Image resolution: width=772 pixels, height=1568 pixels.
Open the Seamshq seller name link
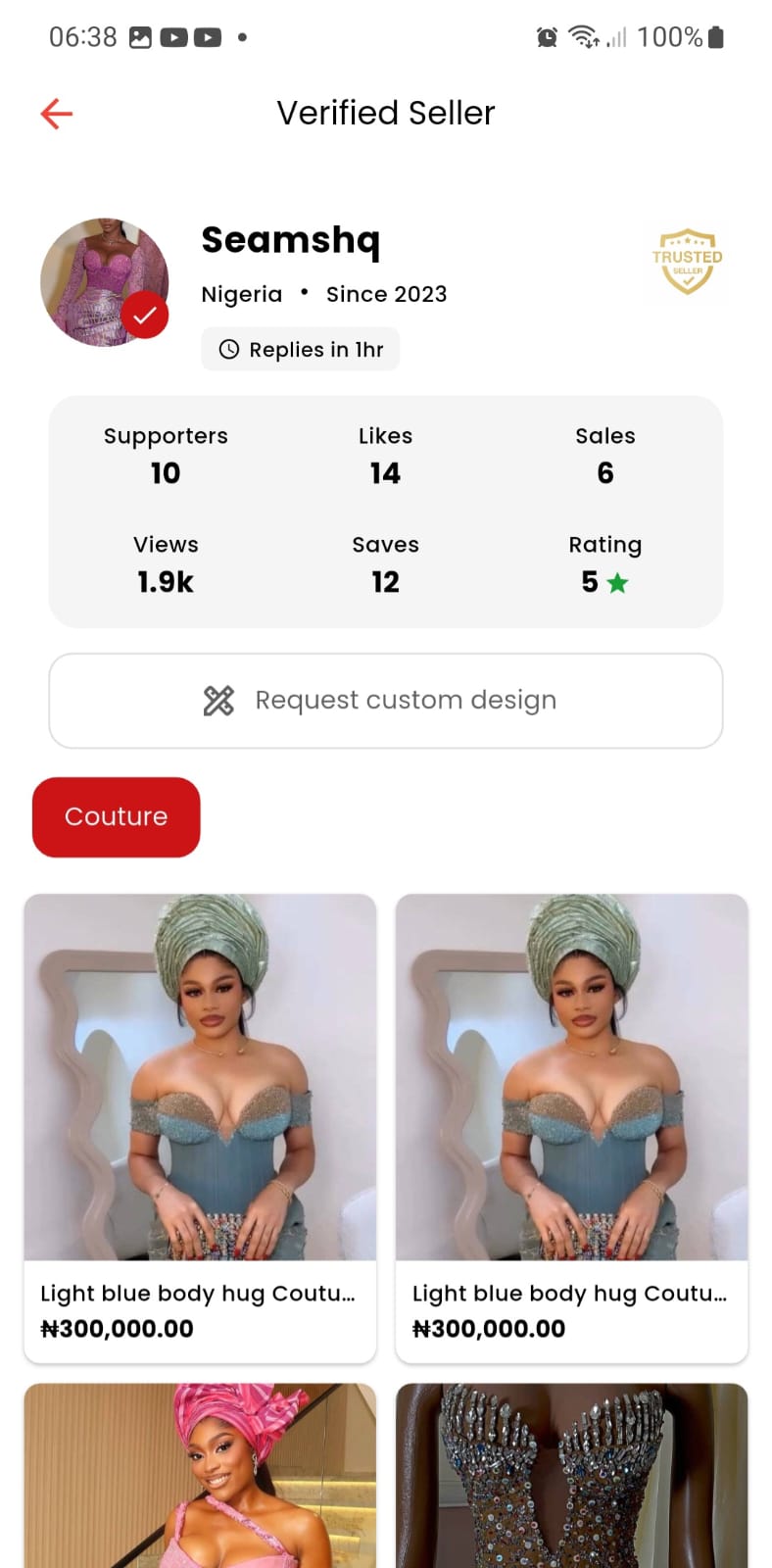(290, 240)
